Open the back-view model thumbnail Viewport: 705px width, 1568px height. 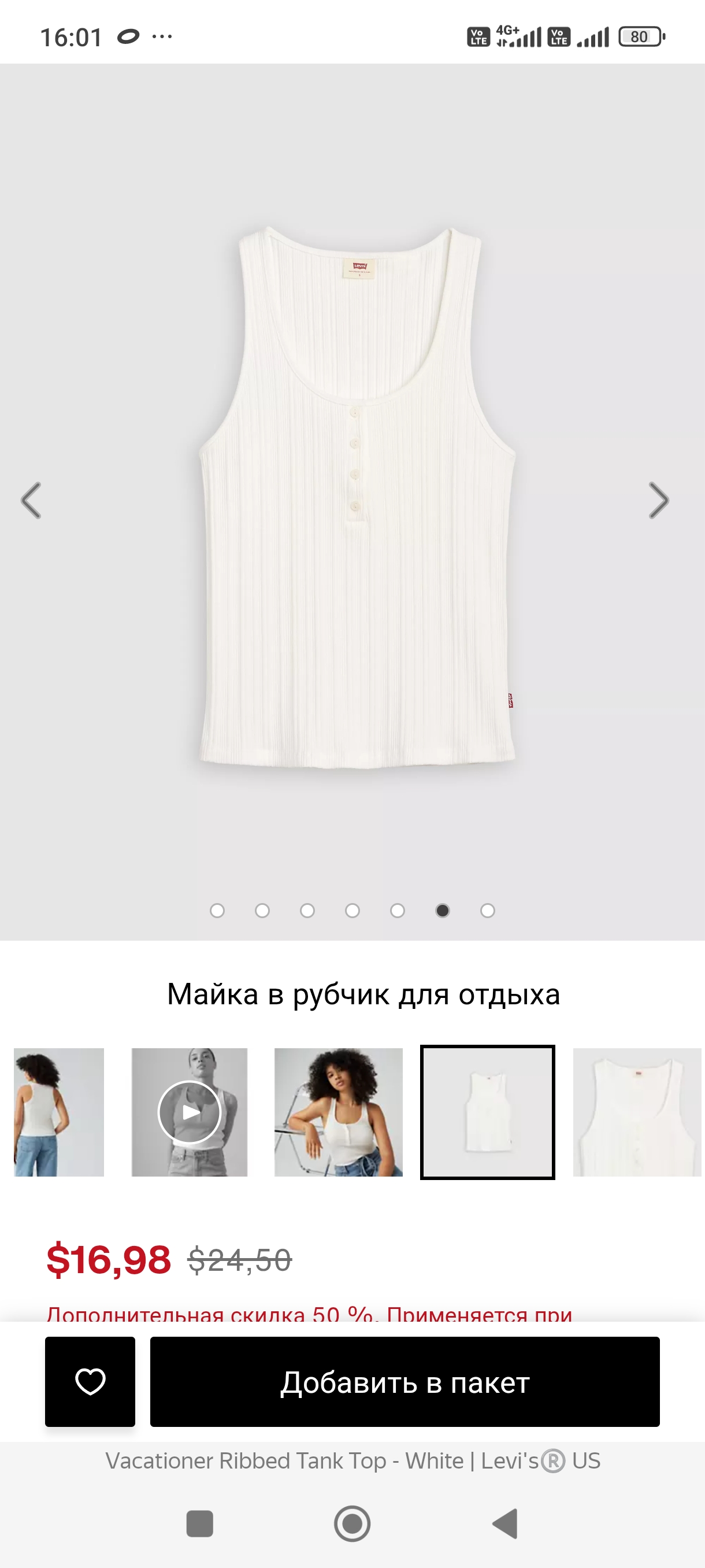[x=58, y=1111]
